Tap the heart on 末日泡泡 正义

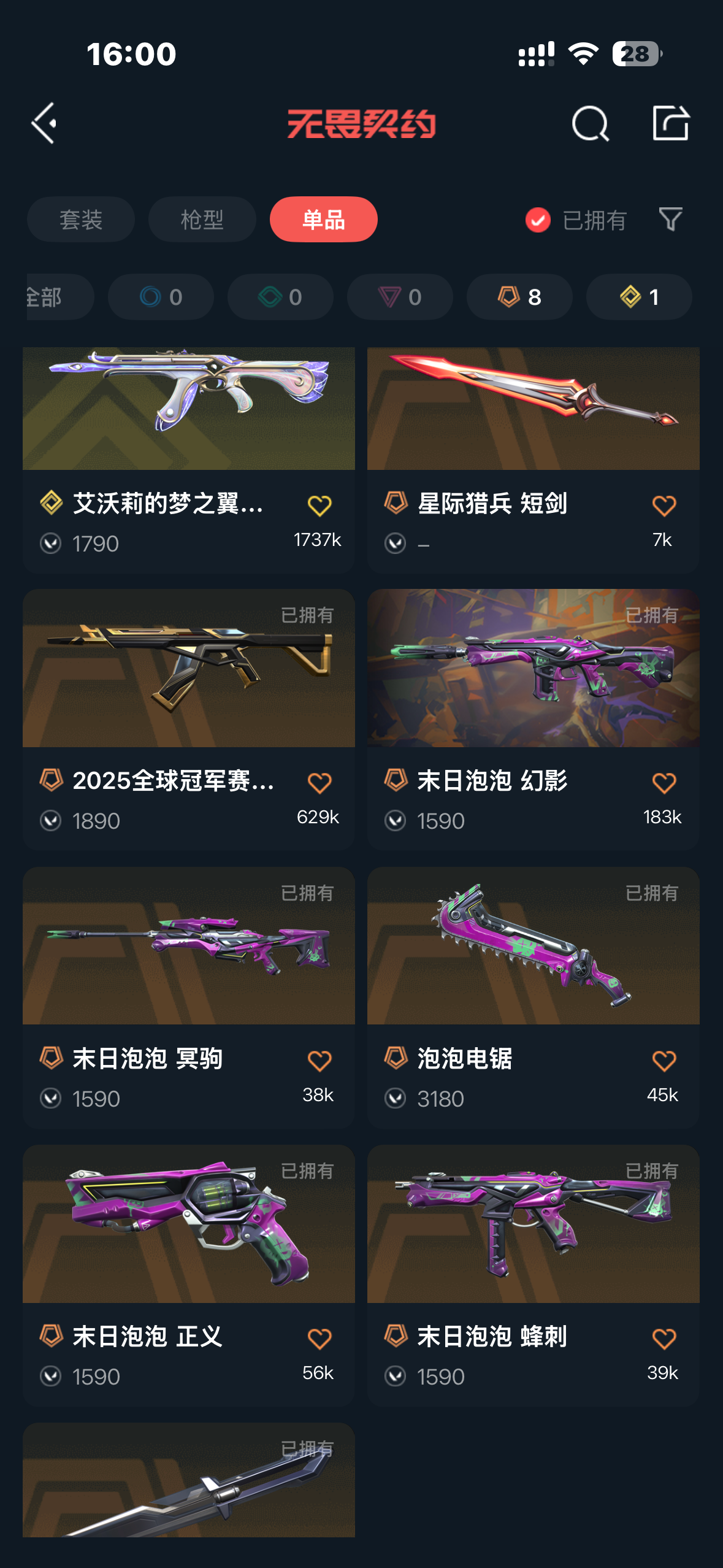(x=319, y=1339)
